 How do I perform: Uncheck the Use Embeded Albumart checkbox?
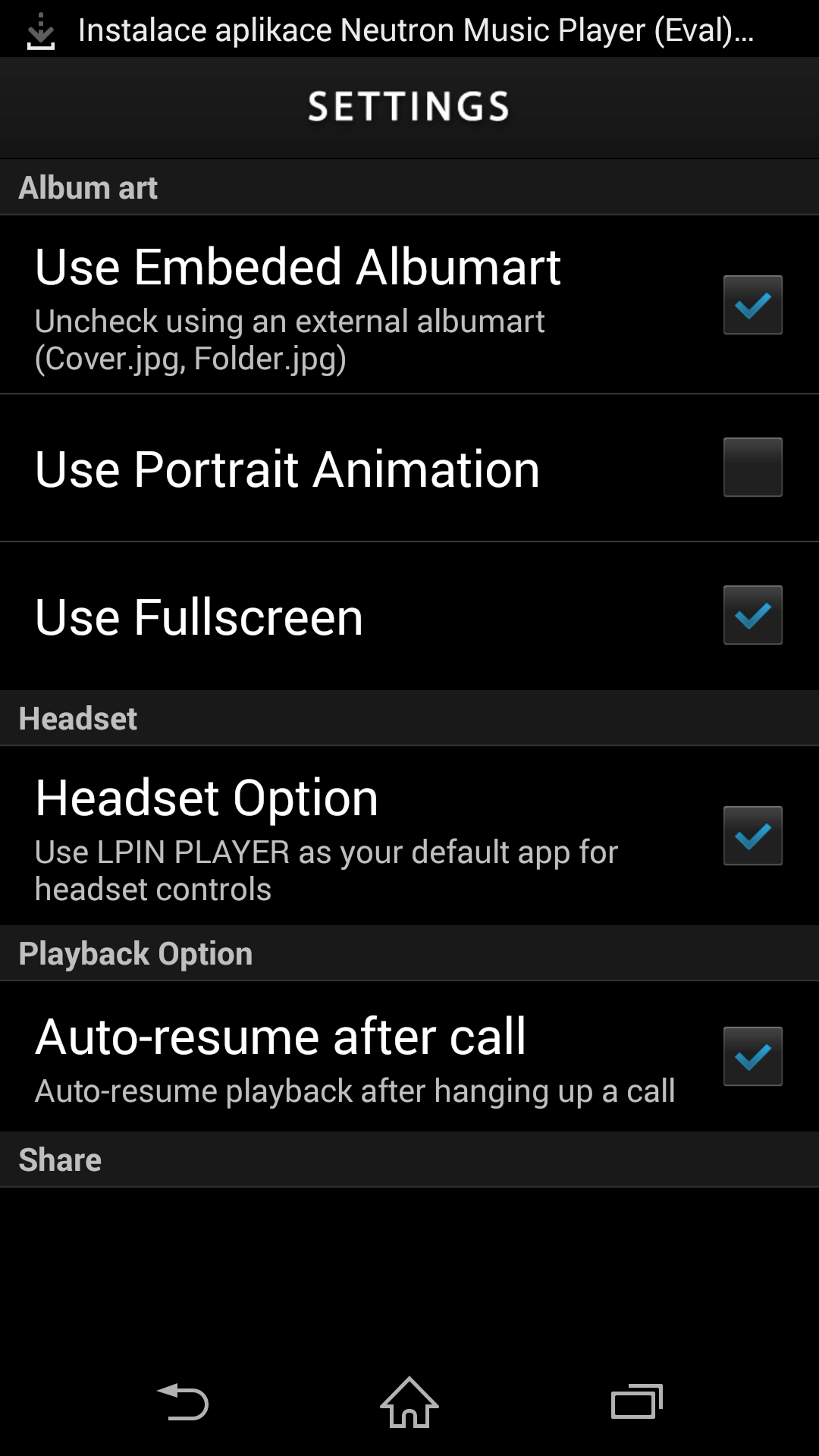tap(752, 305)
